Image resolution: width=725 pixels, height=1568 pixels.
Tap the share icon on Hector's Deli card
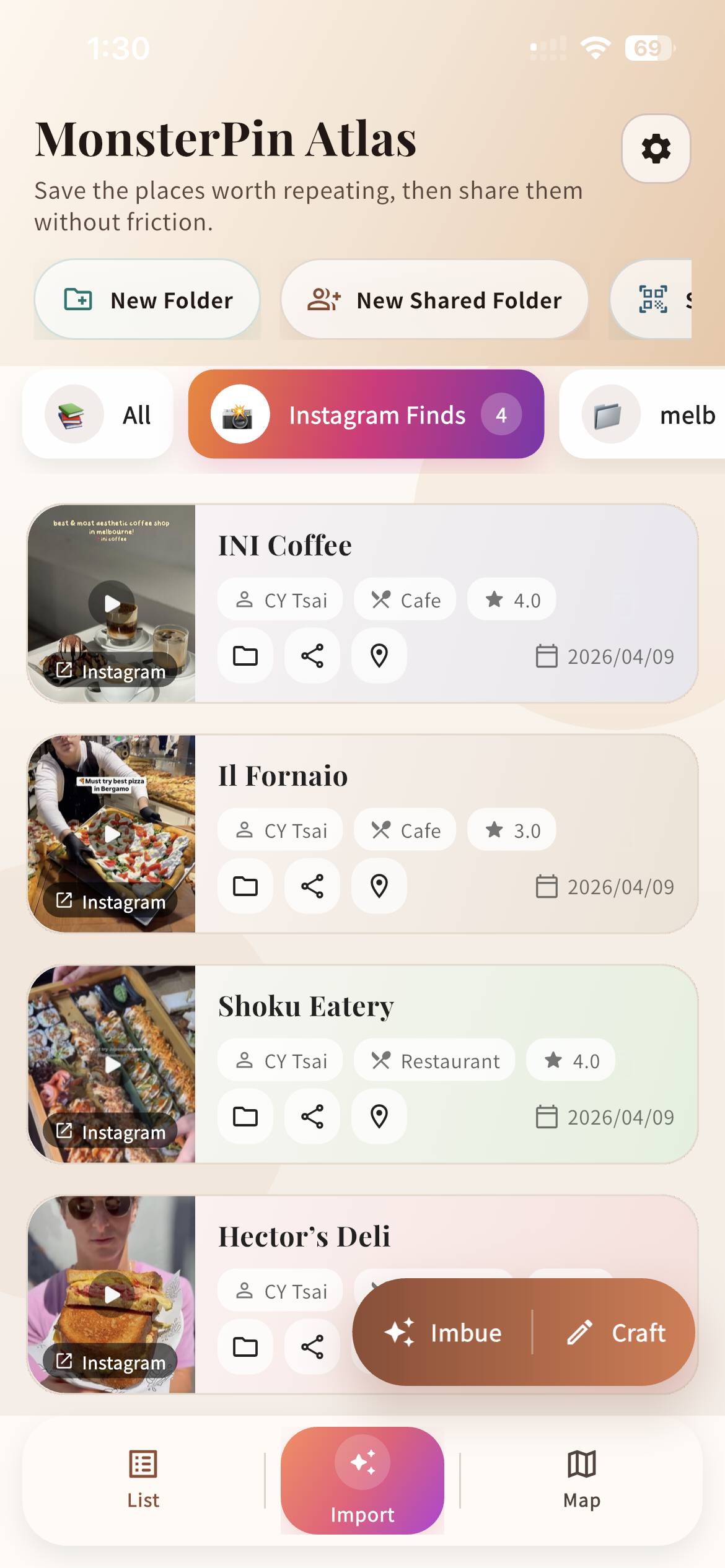(312, 1347)
